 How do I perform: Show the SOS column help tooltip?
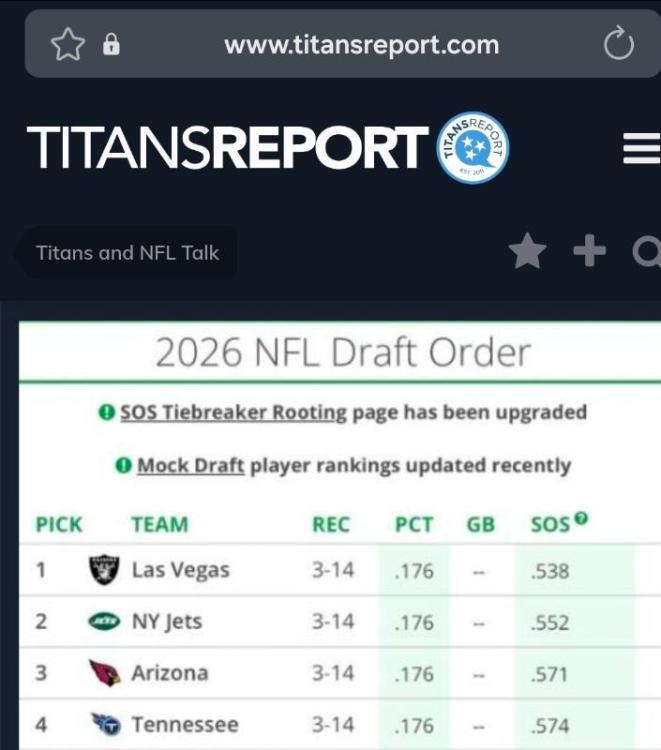pos(581,518)
